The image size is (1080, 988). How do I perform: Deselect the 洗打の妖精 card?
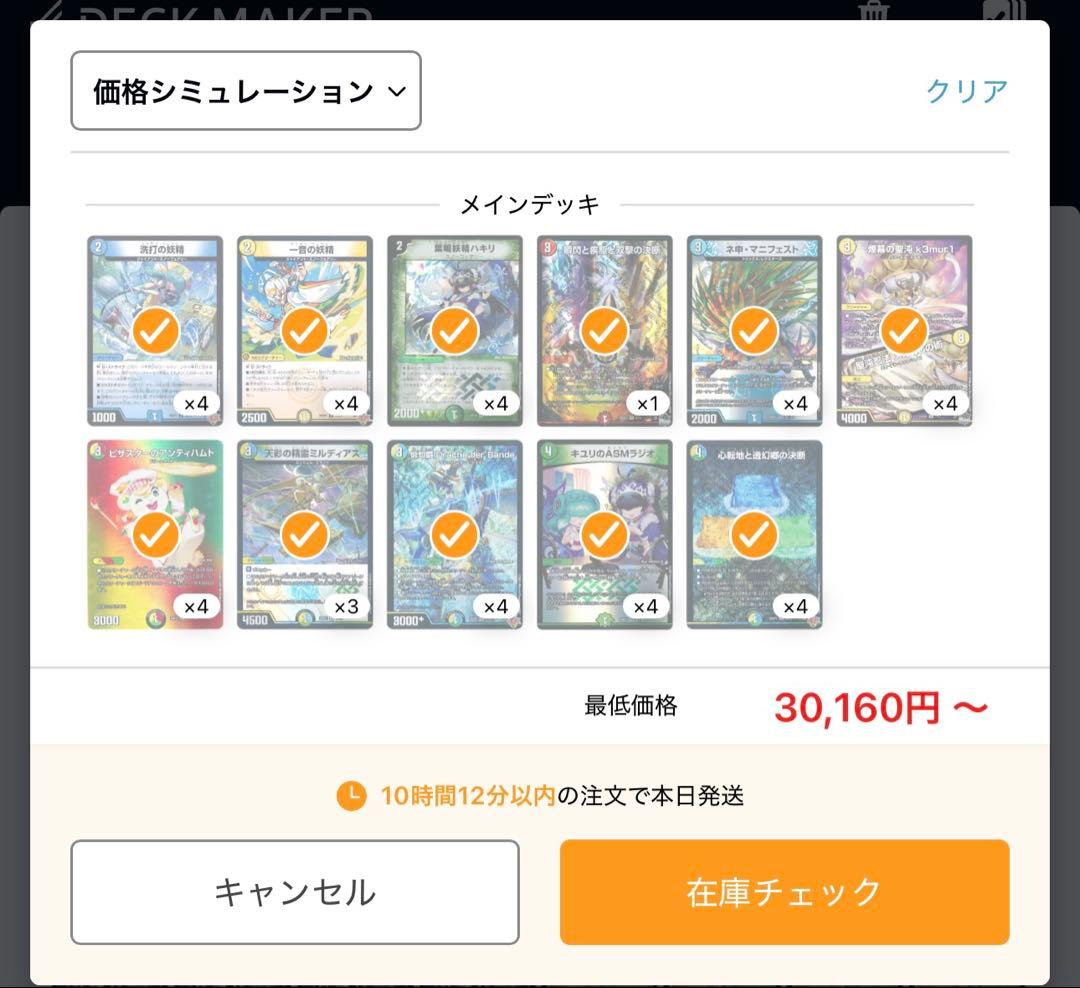coord(155,330)
